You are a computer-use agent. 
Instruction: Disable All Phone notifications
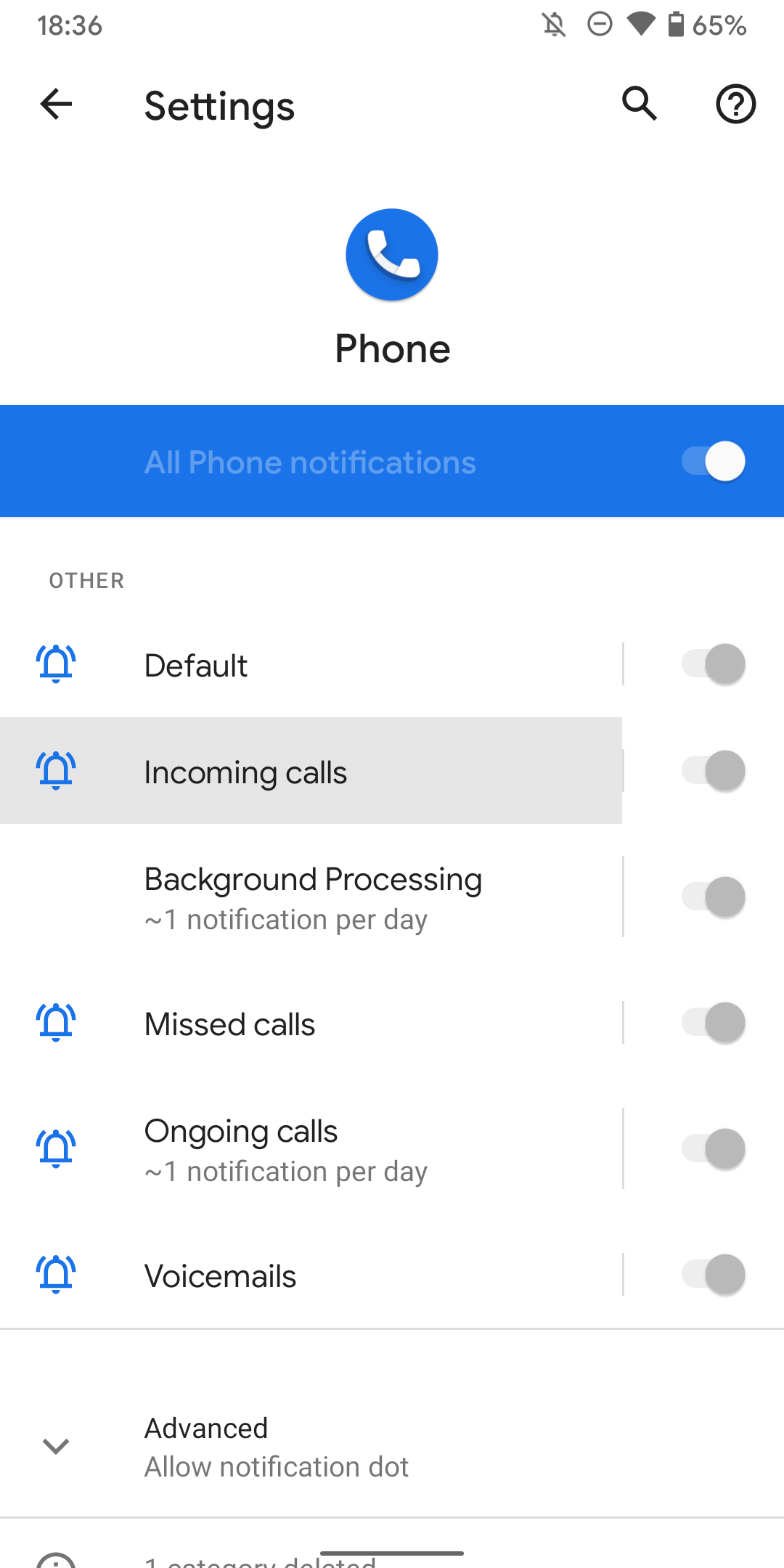tap(714, 460)
